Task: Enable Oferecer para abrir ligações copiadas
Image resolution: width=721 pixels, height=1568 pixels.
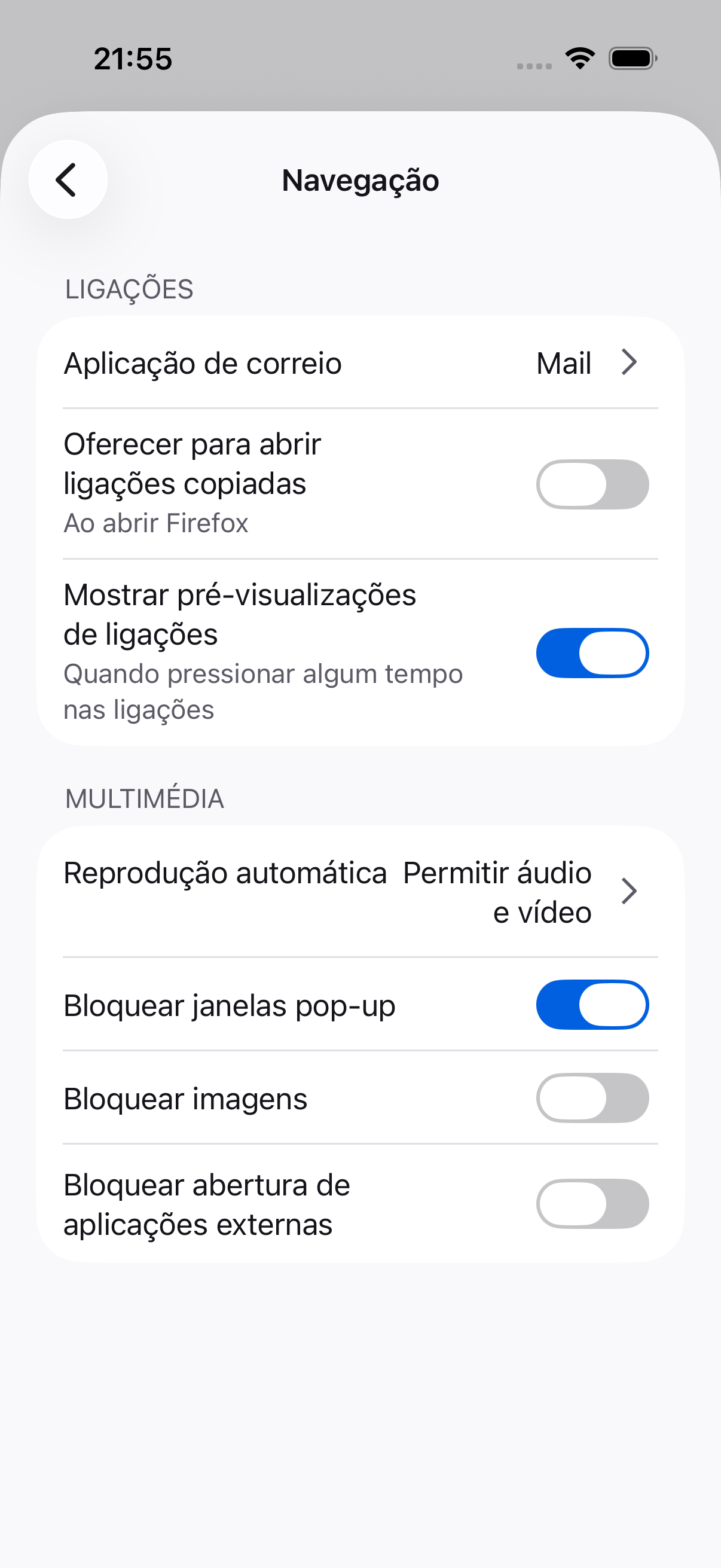Action: coord(592,484)
